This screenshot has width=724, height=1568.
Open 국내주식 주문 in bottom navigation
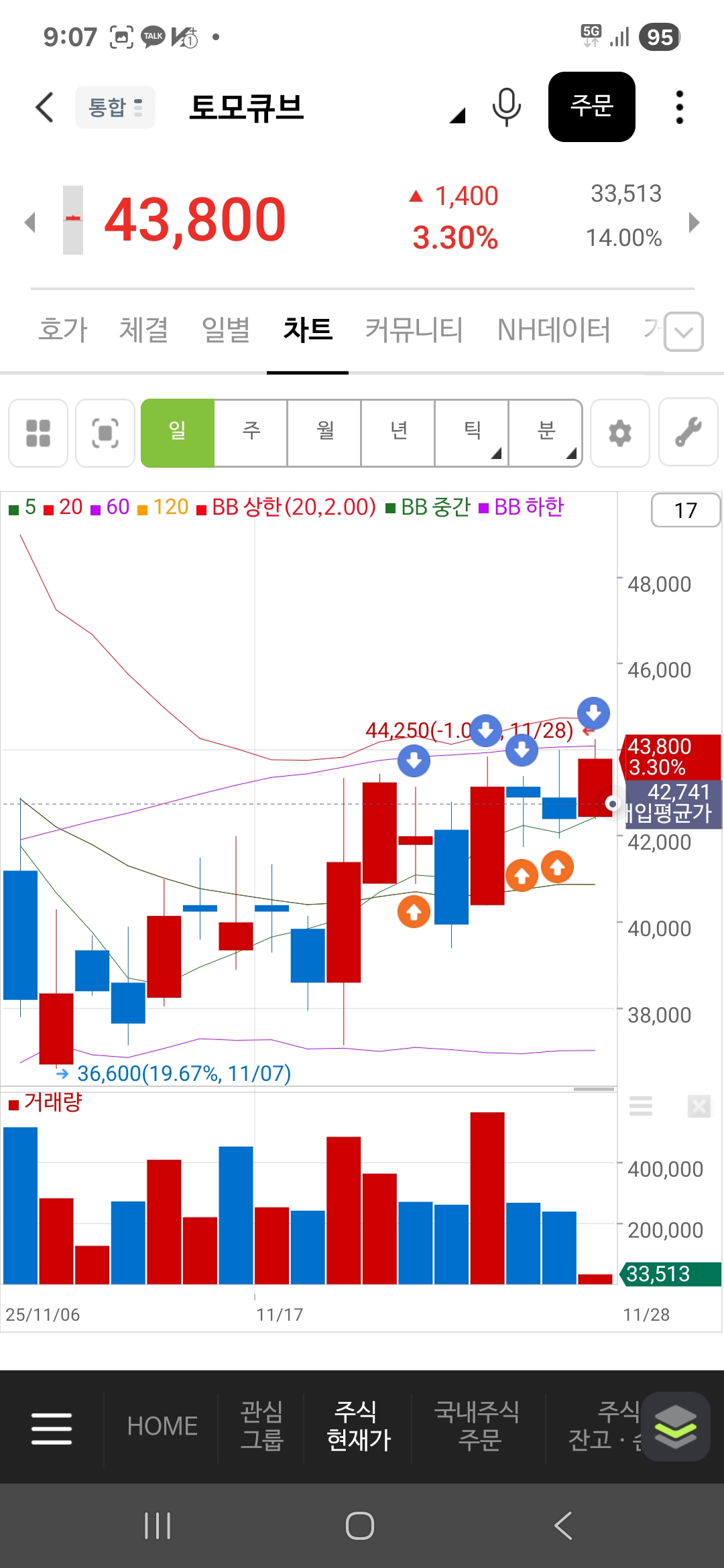click(x=478, y=1425)
